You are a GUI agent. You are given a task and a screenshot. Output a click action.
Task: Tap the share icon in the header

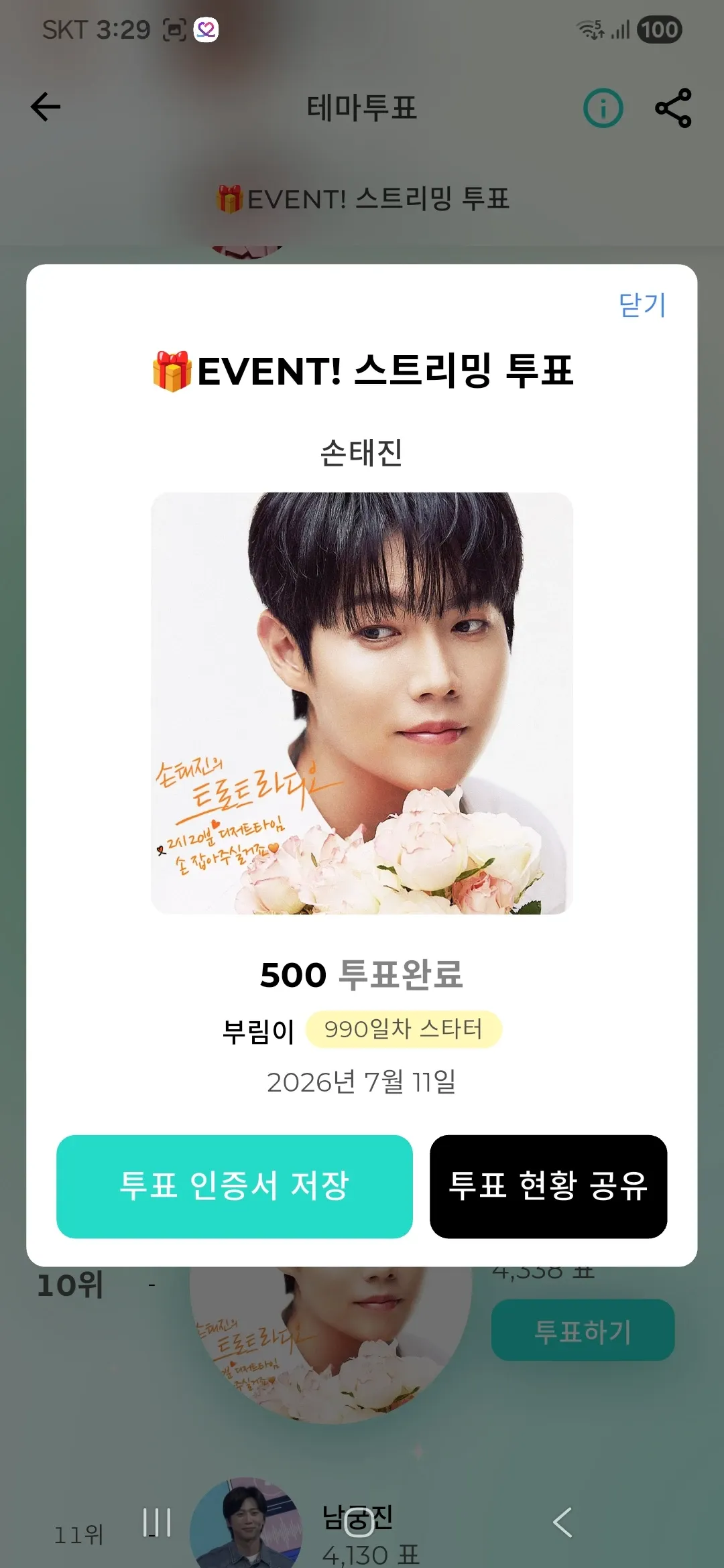point(673,108)
